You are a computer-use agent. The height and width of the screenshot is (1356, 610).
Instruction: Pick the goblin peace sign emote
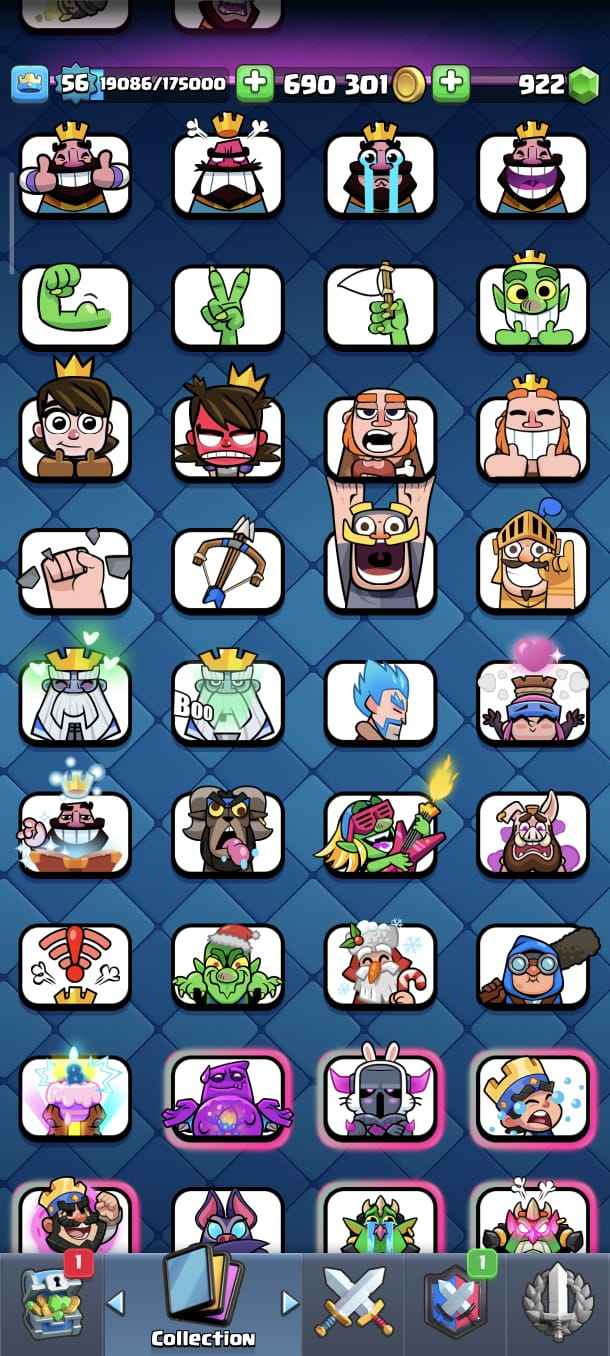click(228, 306)
